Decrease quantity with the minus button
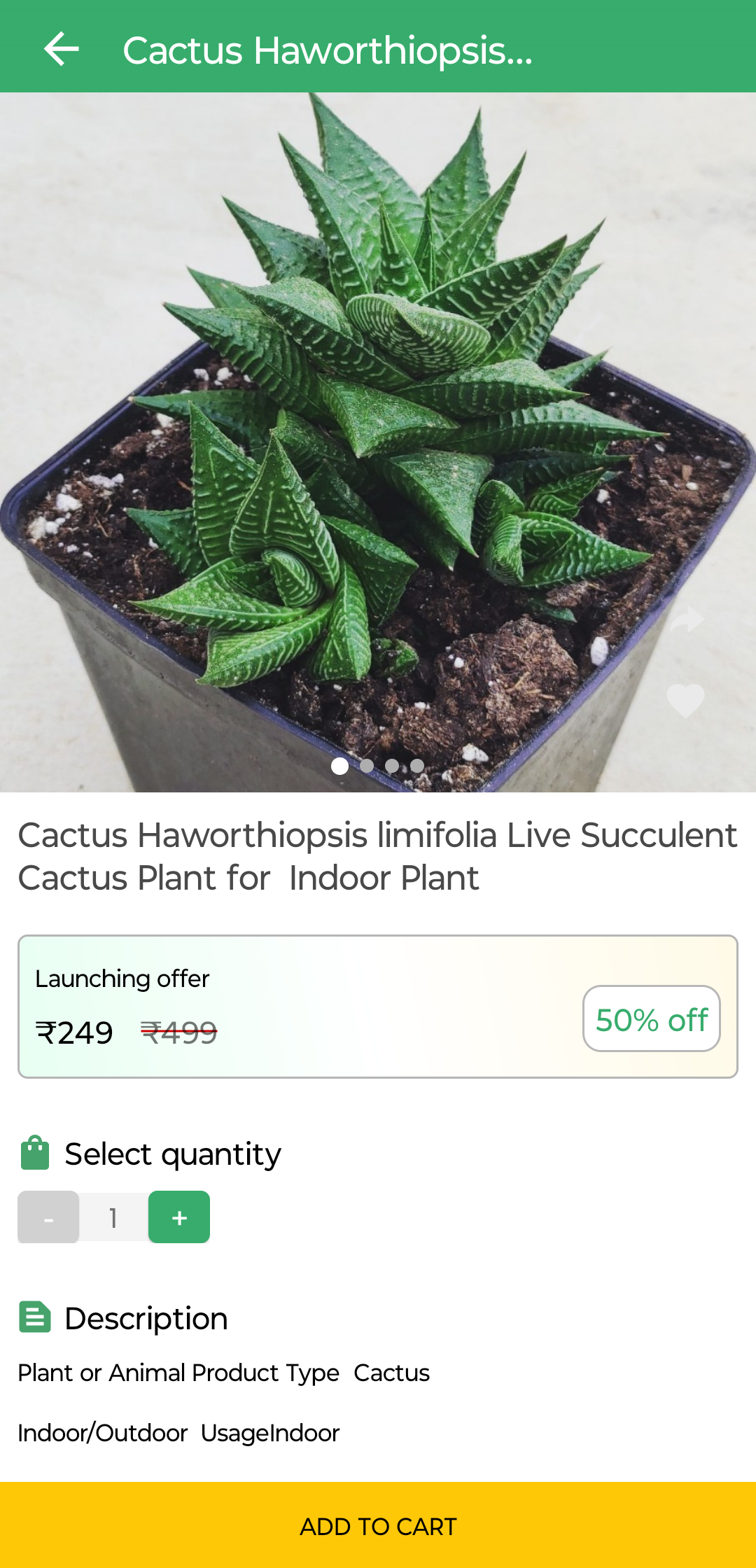756x1568 pixels. pyautogui.click(x=48, y=1217)
